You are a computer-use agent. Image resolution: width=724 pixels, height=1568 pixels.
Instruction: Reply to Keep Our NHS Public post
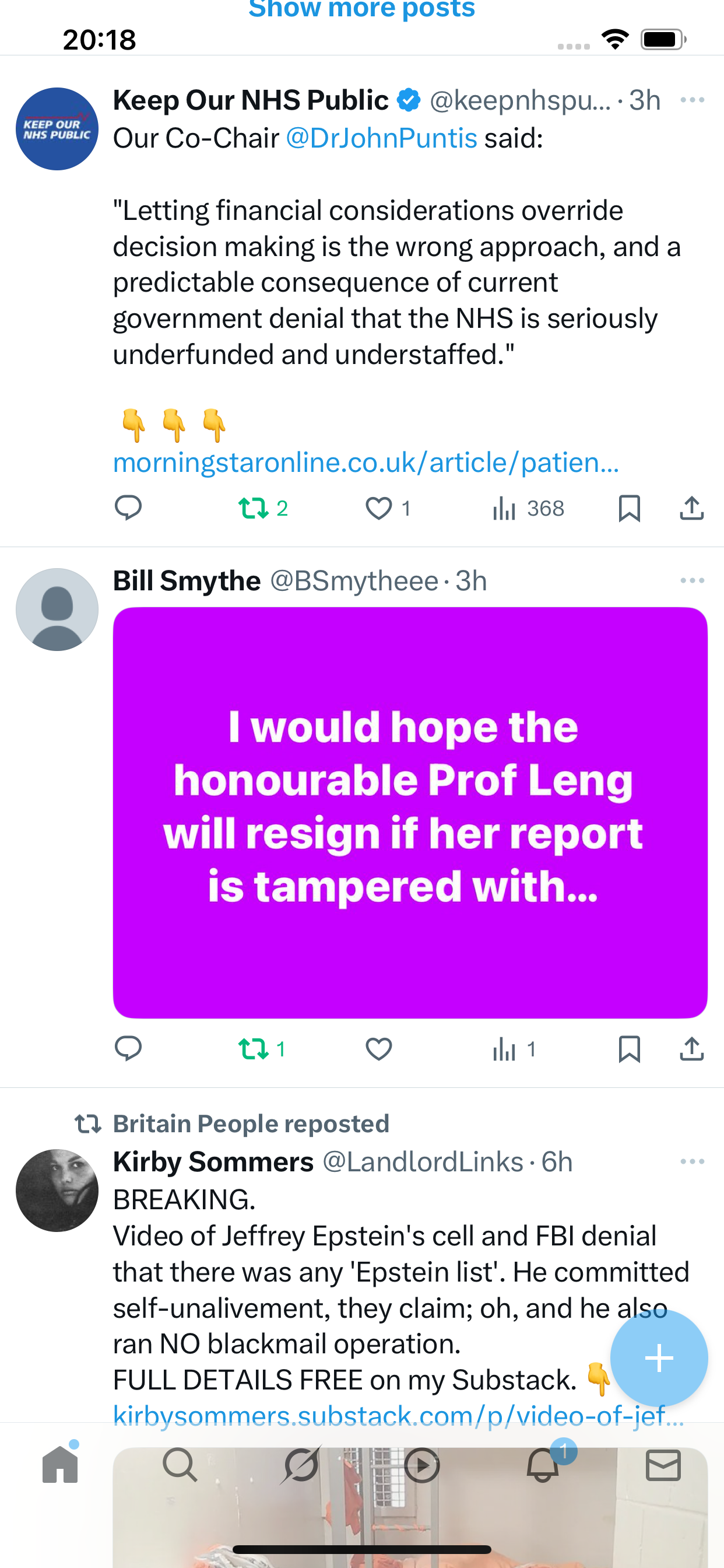pyautogui.click(x=128, y=508)
